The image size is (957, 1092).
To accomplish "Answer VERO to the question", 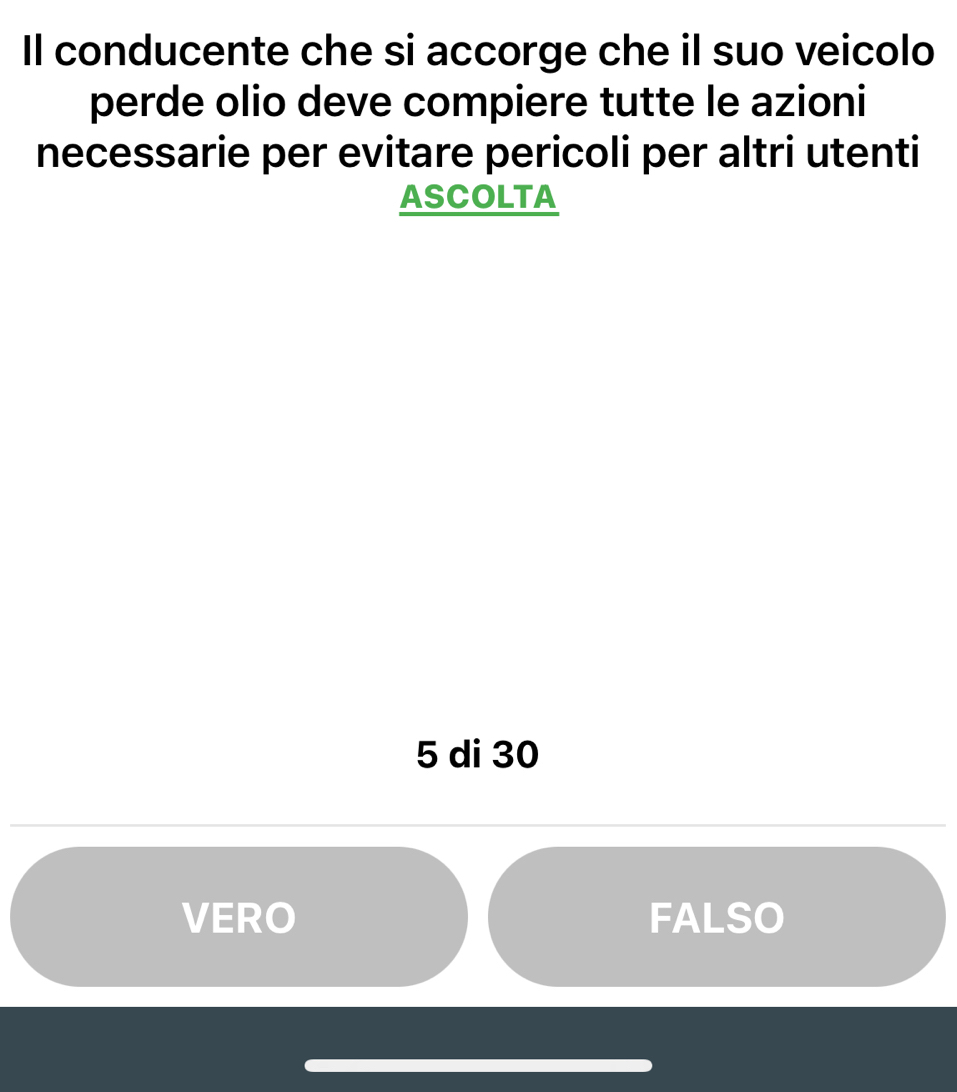I will pyautogui.click(x=239, y=917).
